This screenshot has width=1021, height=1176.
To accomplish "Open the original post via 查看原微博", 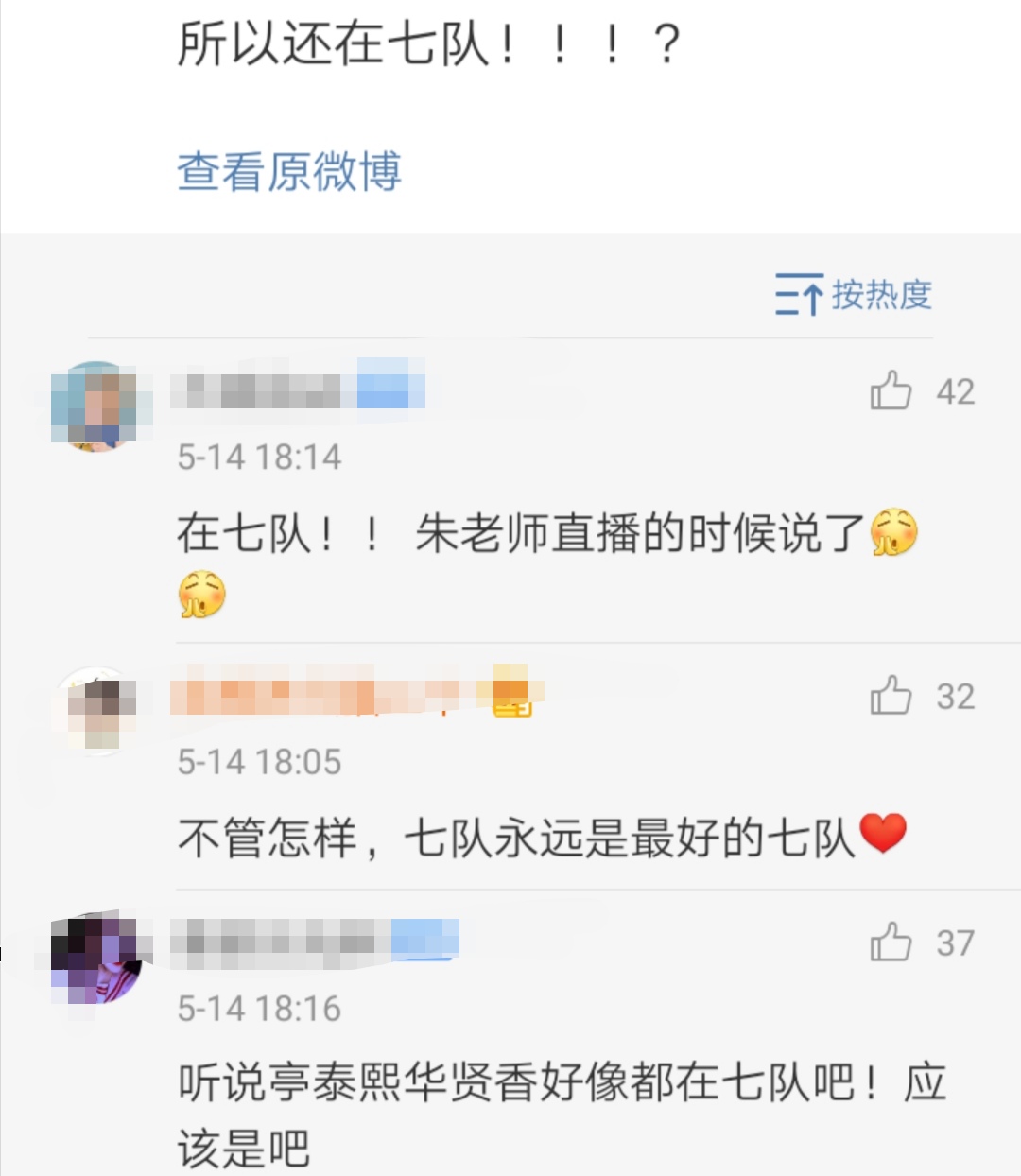I will point(289,171).
